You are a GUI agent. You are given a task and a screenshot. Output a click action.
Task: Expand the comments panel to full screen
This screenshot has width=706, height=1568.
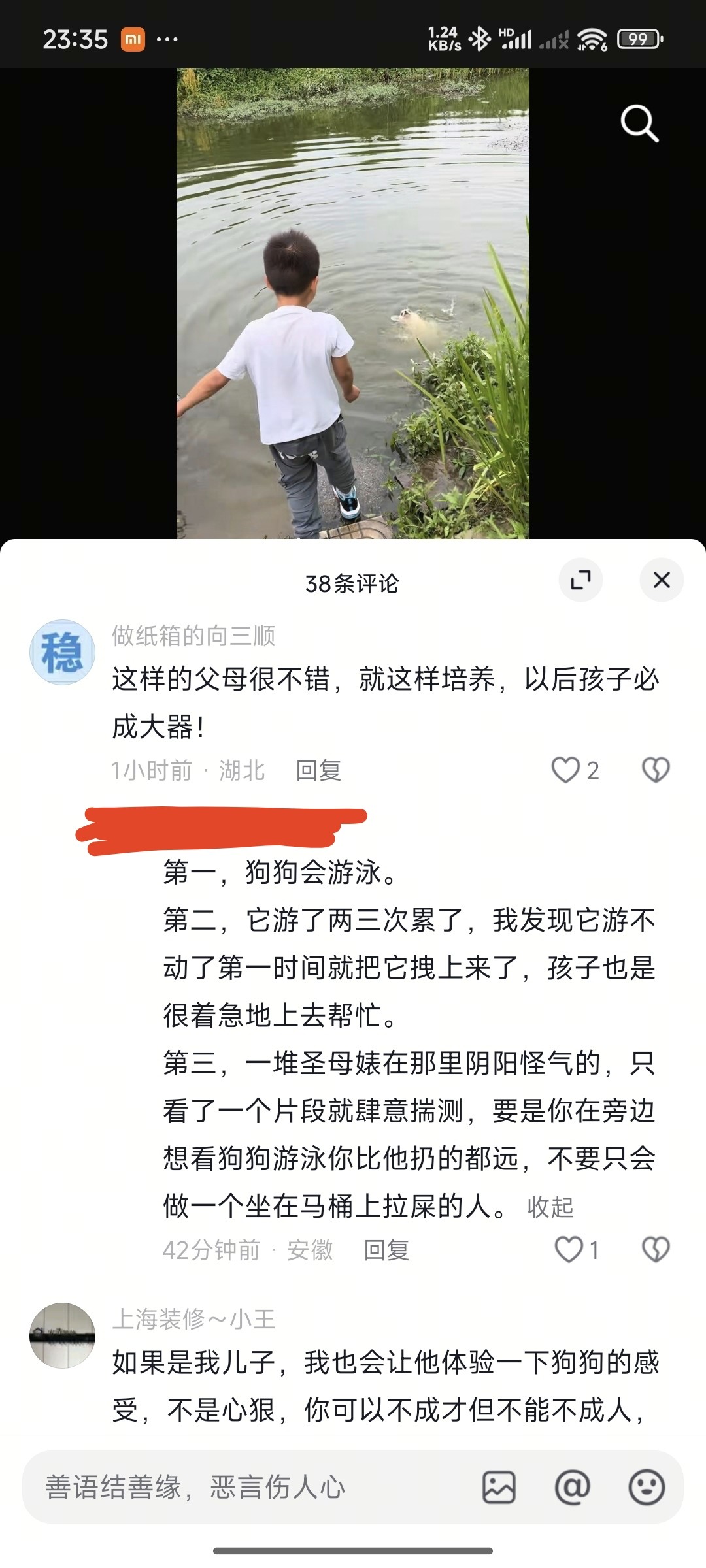tap(580, 580)
